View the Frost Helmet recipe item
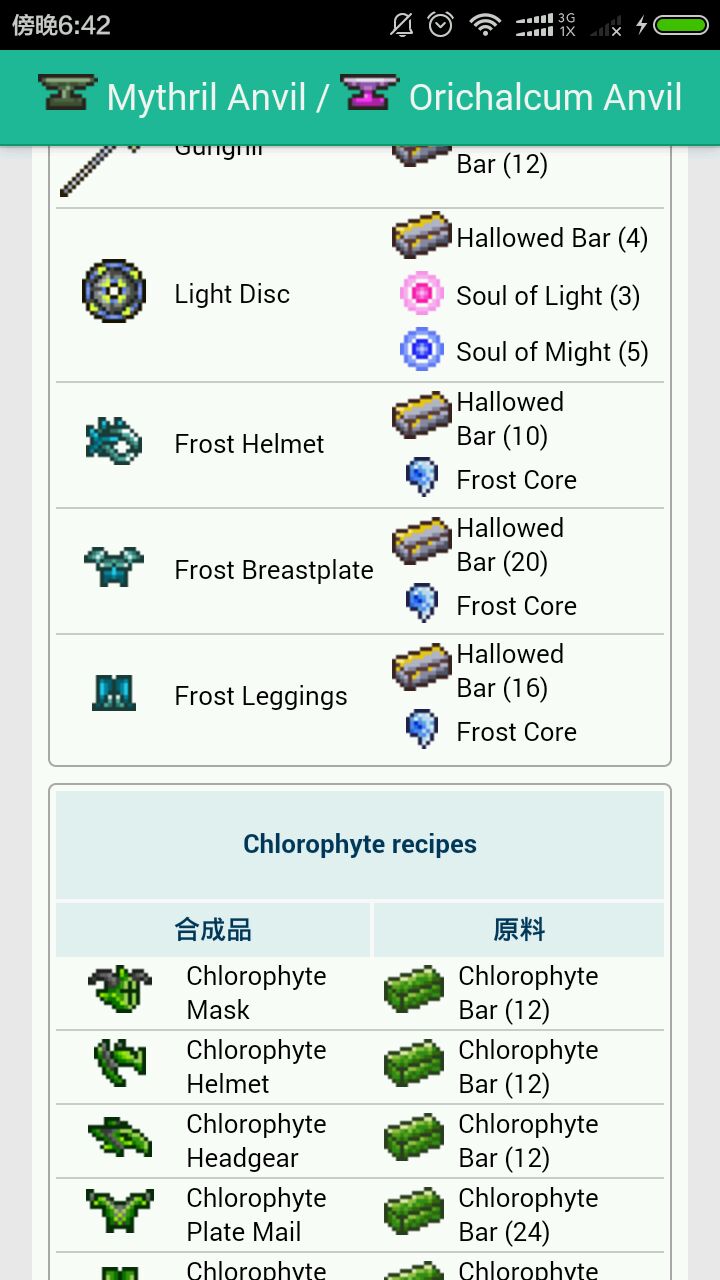Viewport: 720px width, 1280px height. tap(249, 444)
